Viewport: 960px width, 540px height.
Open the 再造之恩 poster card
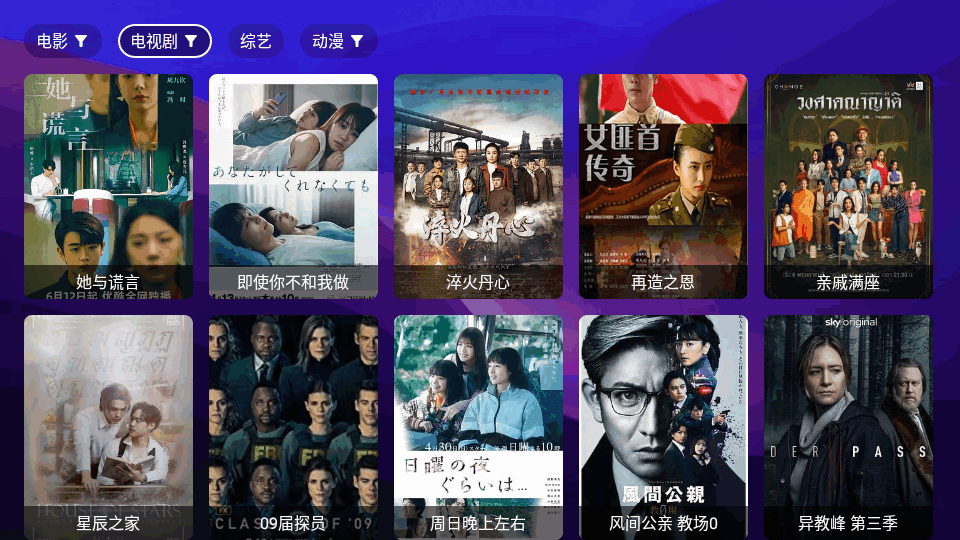tap(663, 185)
